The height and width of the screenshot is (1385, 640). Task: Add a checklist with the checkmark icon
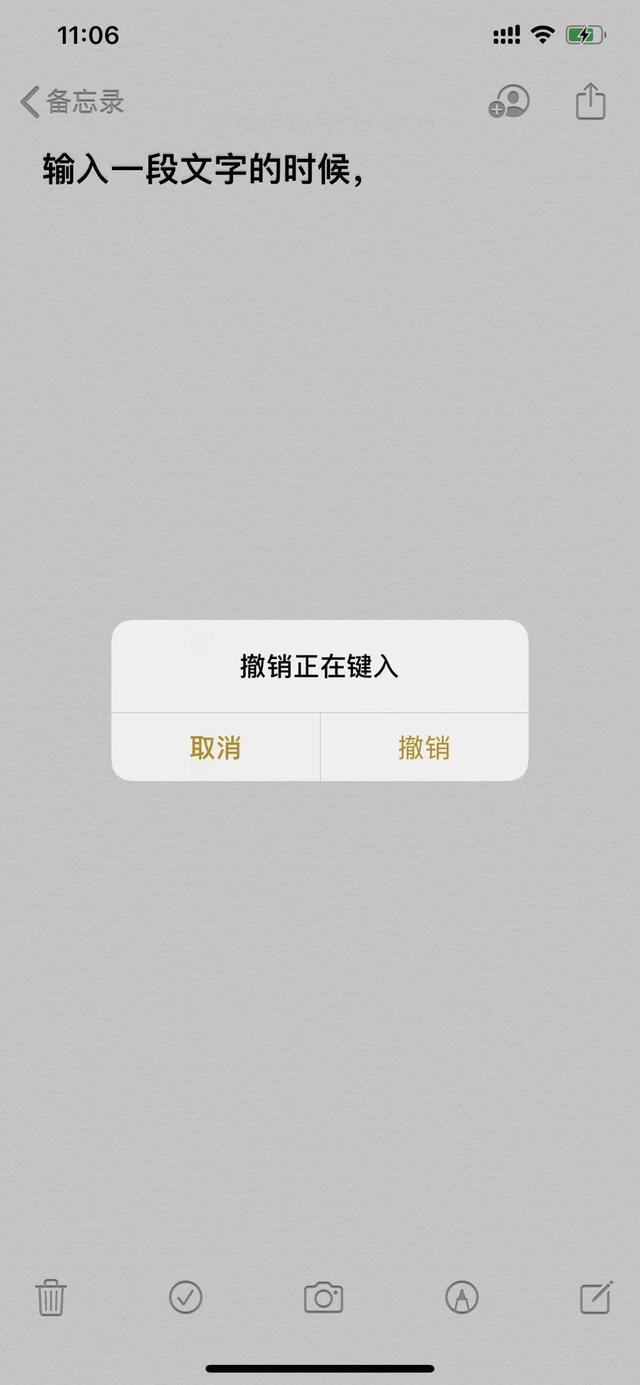click(x=186, y=1297)
